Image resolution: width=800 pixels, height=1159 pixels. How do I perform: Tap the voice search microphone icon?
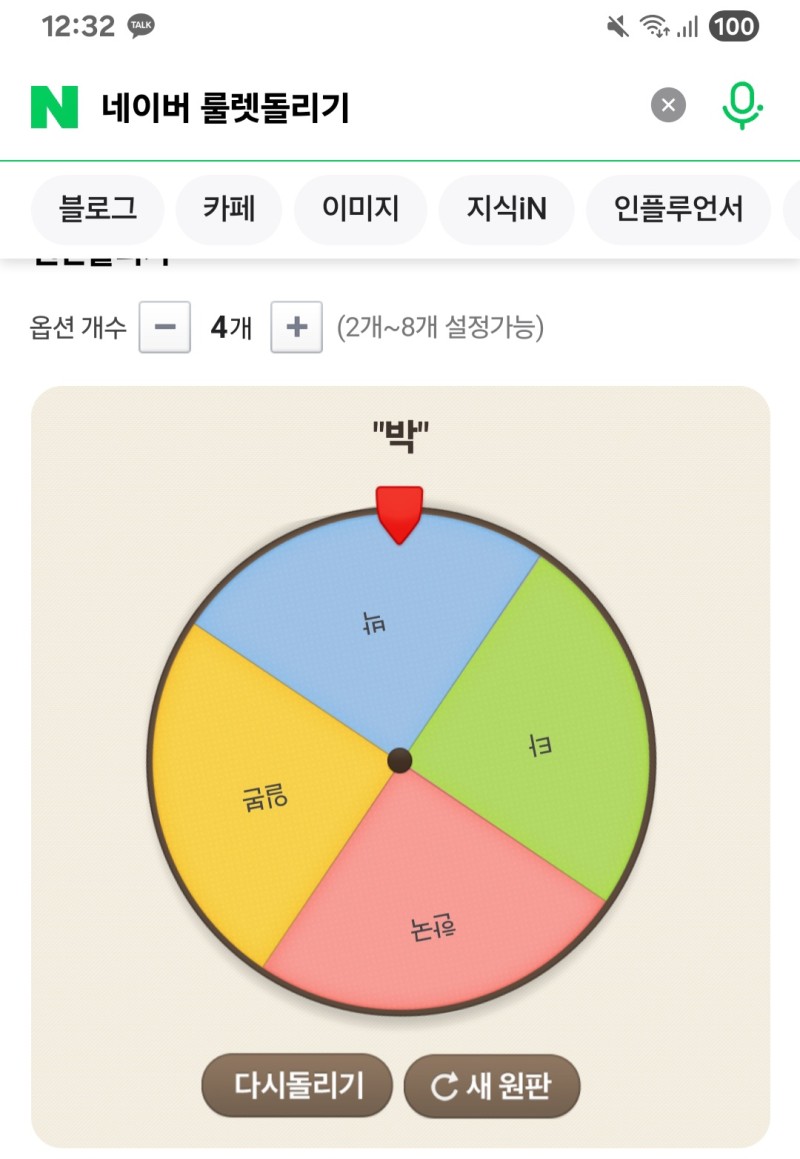741,104
